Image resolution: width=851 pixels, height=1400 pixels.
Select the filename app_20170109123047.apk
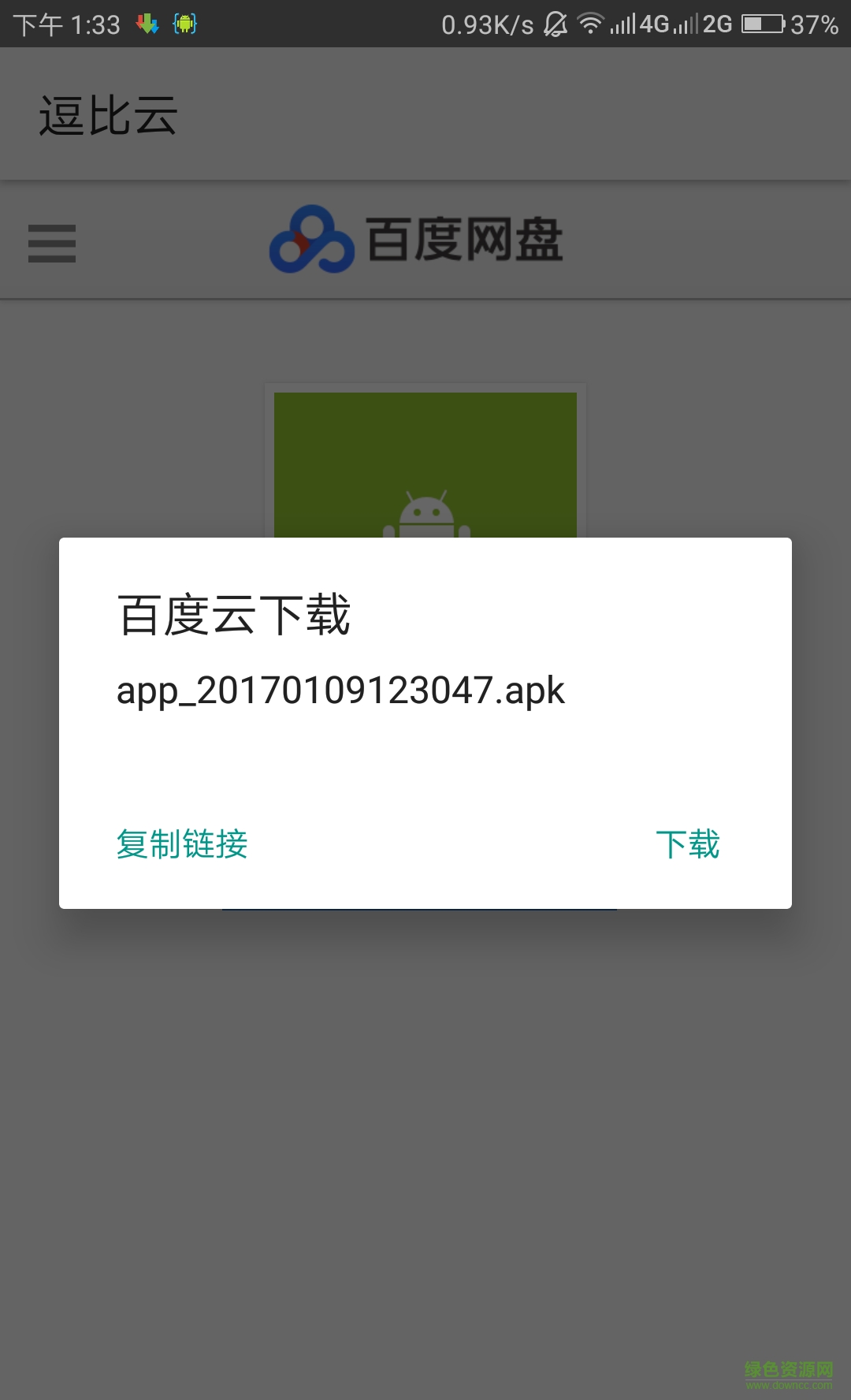[x=340, y=691]
